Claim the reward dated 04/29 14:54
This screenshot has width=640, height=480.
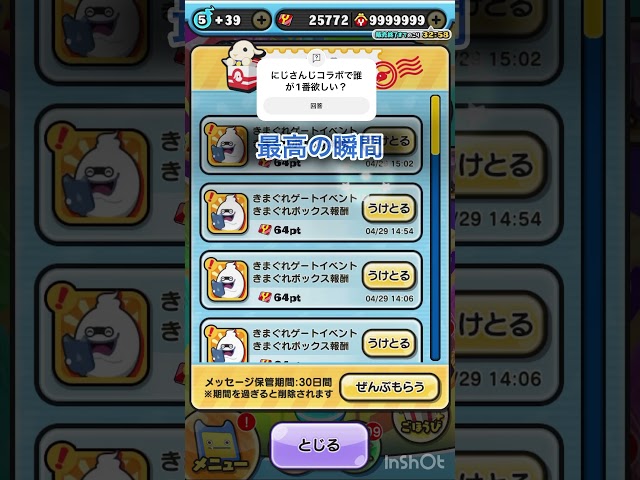(x=389, y=209)
